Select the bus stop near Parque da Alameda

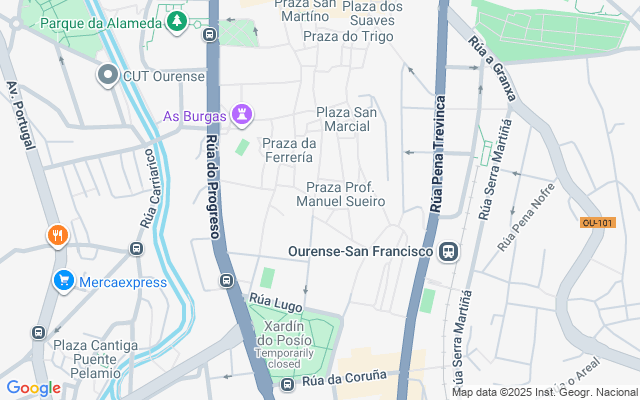pos(209,34)
